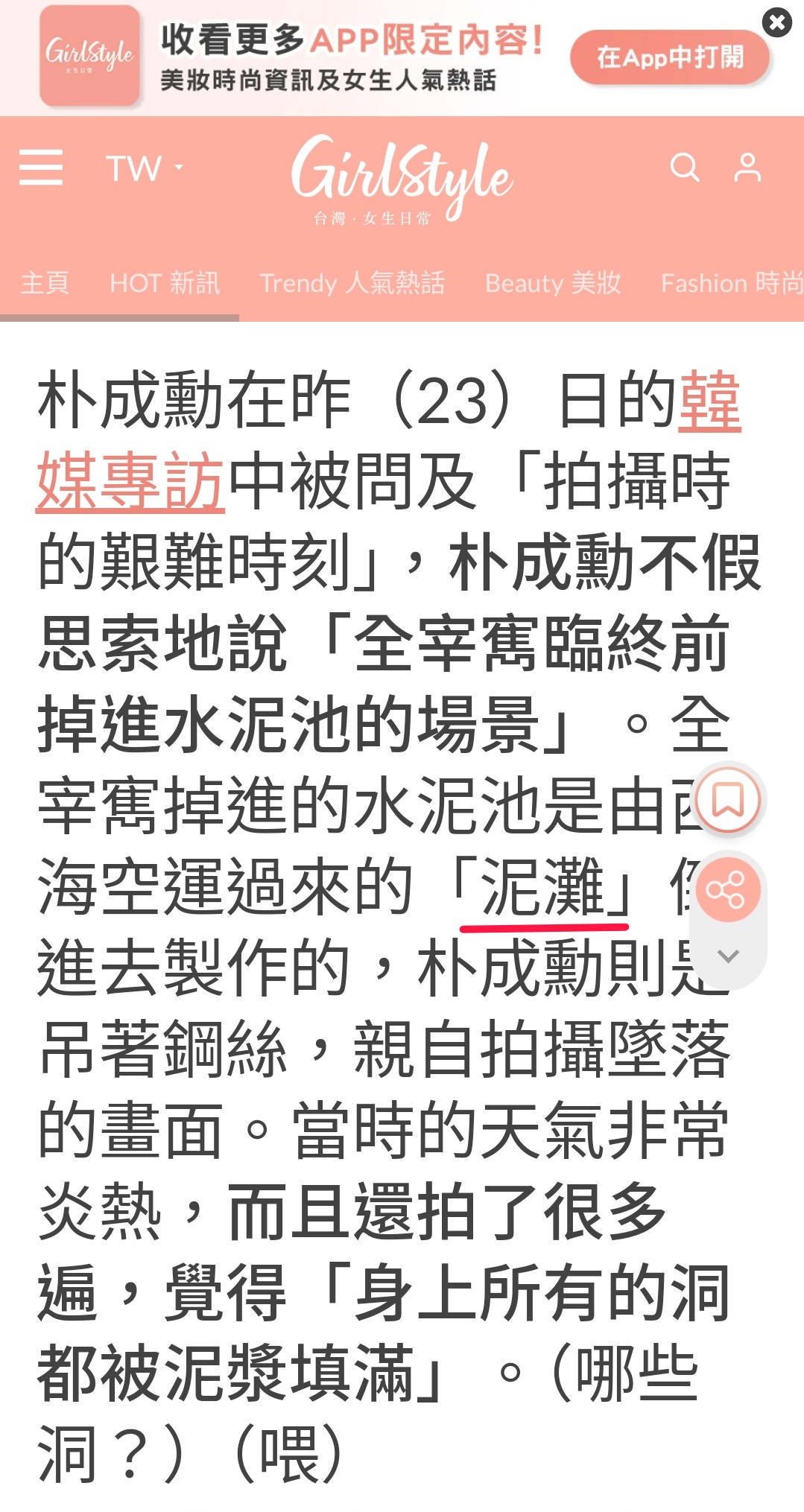The image size is (804, 1512).
Task: Switch to the 主頁 tab
Action: coord(45,283)
